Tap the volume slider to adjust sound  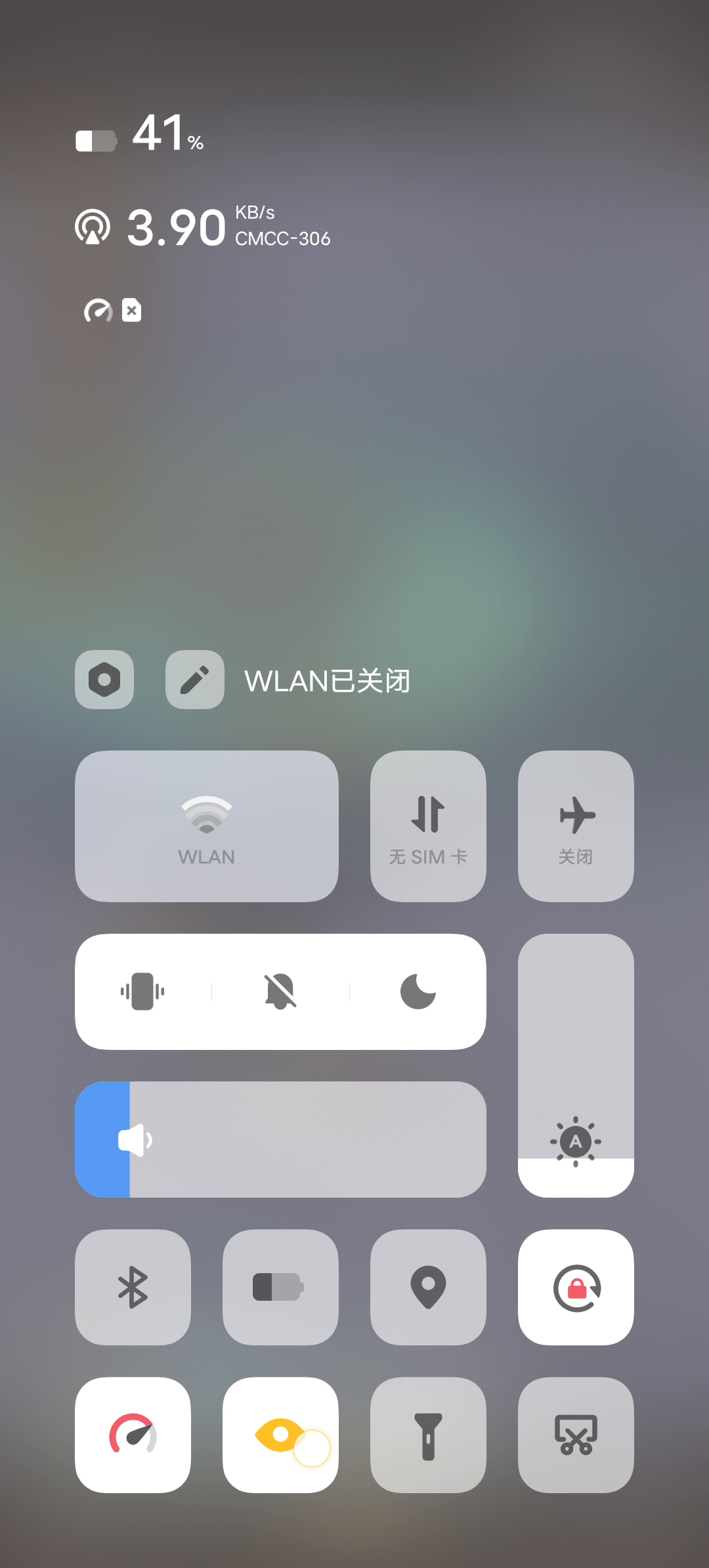[x=280, y=1139]
